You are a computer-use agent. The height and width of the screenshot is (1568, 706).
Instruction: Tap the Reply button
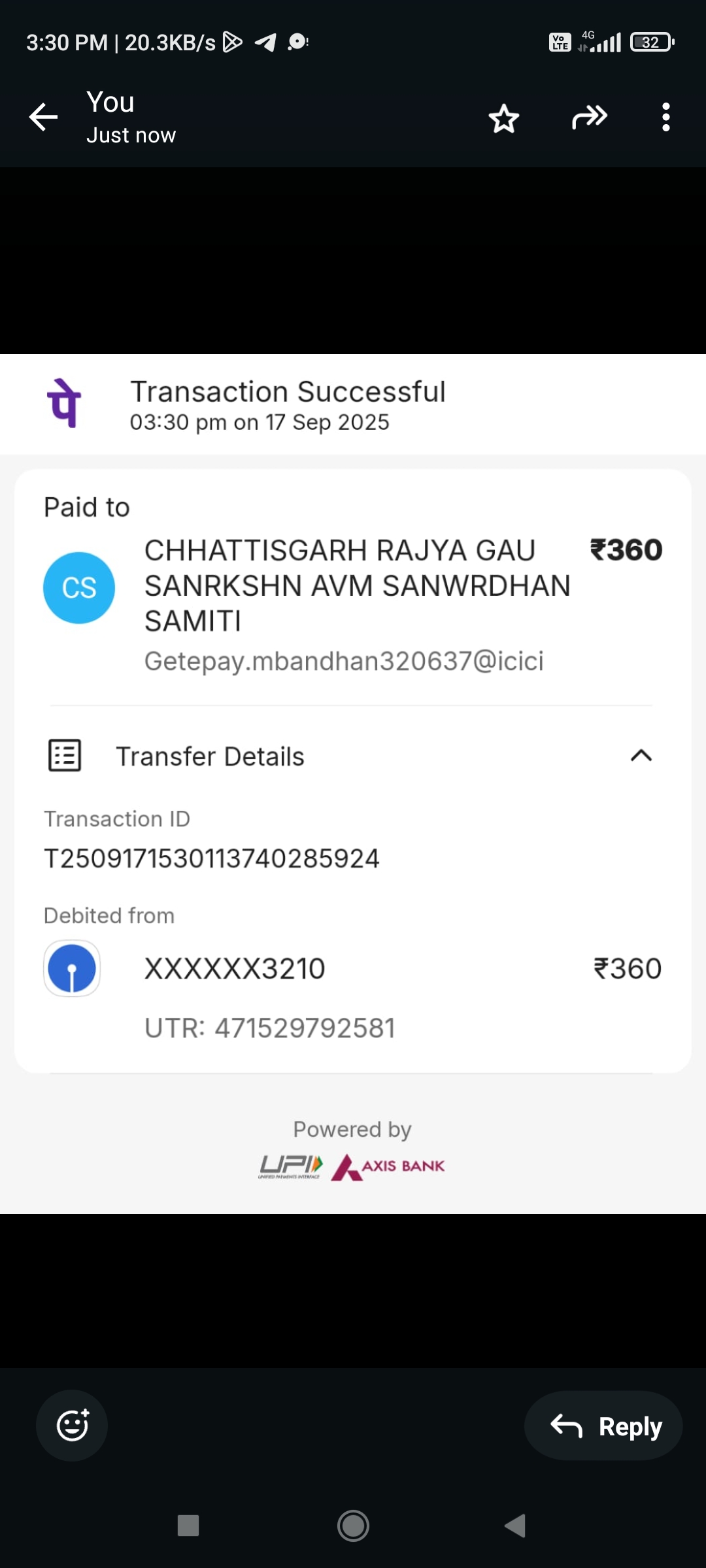point(603,1426)
